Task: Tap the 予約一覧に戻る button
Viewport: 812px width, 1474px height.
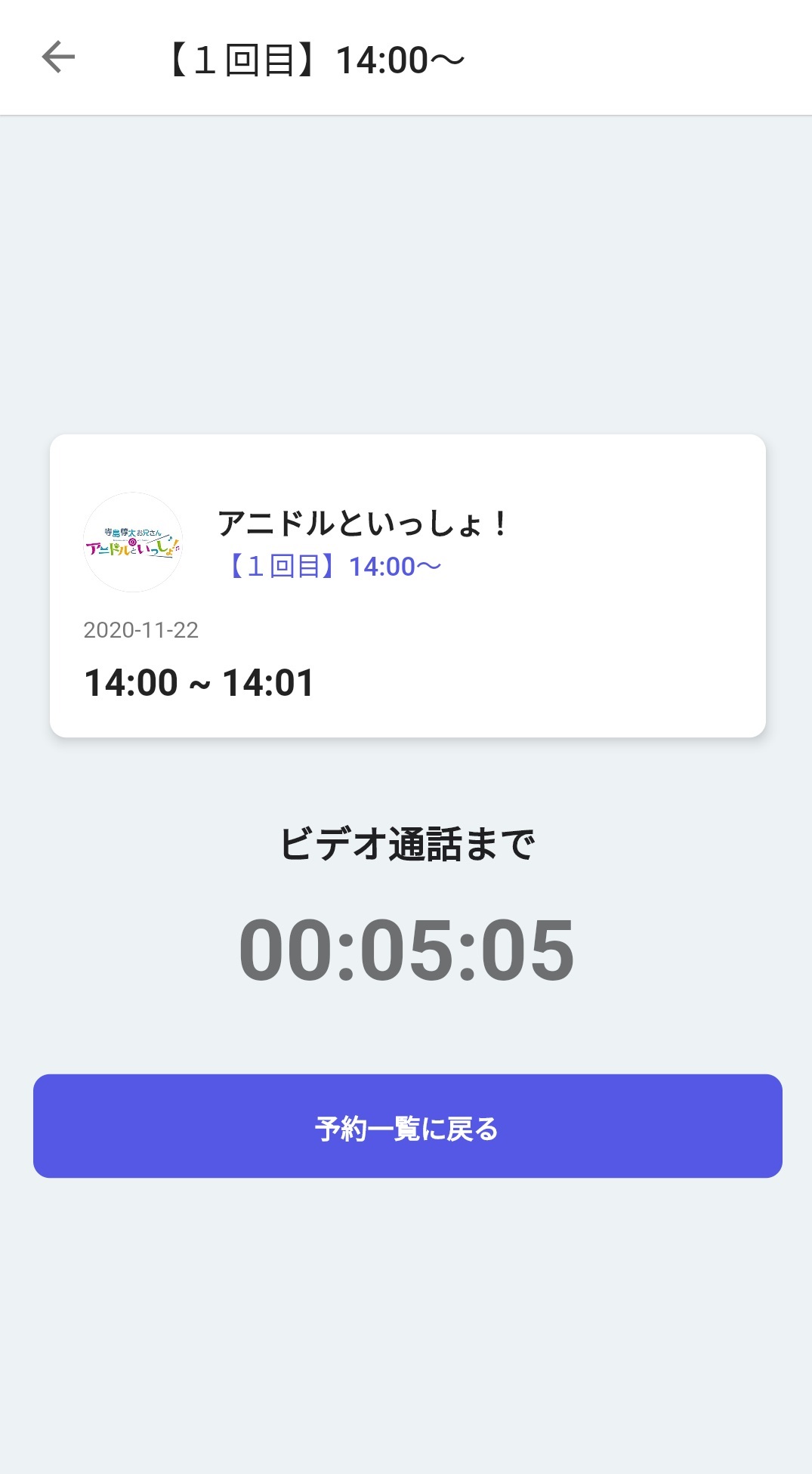Action: point(407,1126)
